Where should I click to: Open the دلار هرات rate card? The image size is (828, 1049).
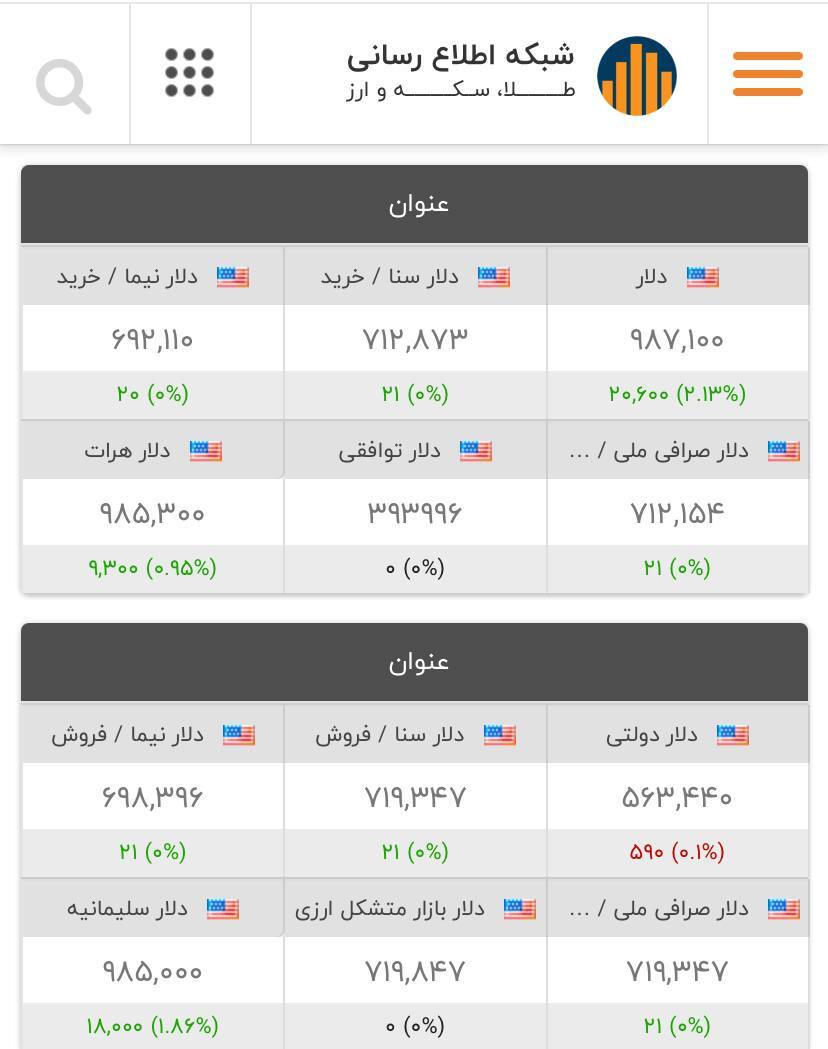[x=152, y=511]
